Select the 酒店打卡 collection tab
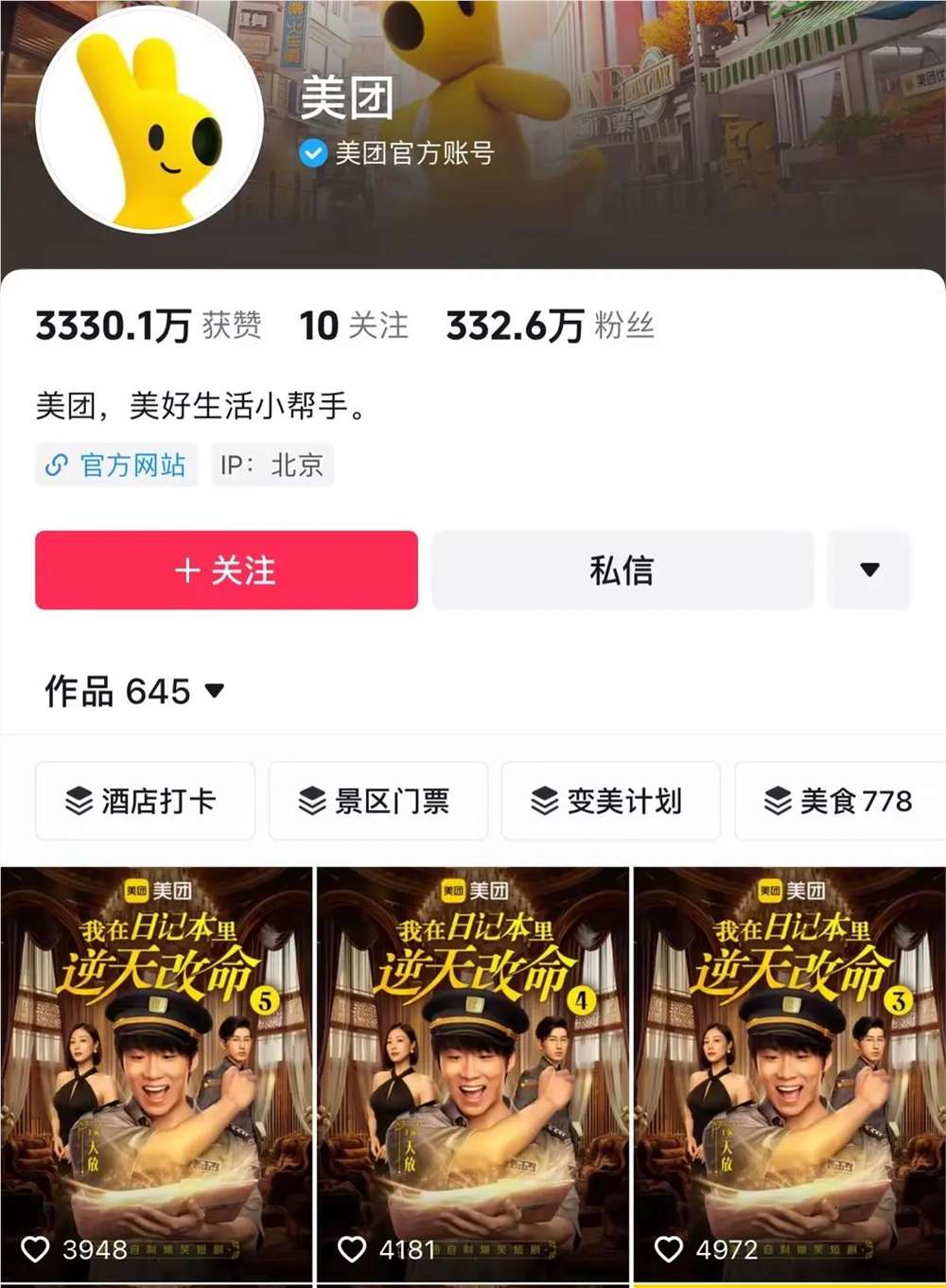Screen dimensions: 946x1288 click(x=144, y=801)
